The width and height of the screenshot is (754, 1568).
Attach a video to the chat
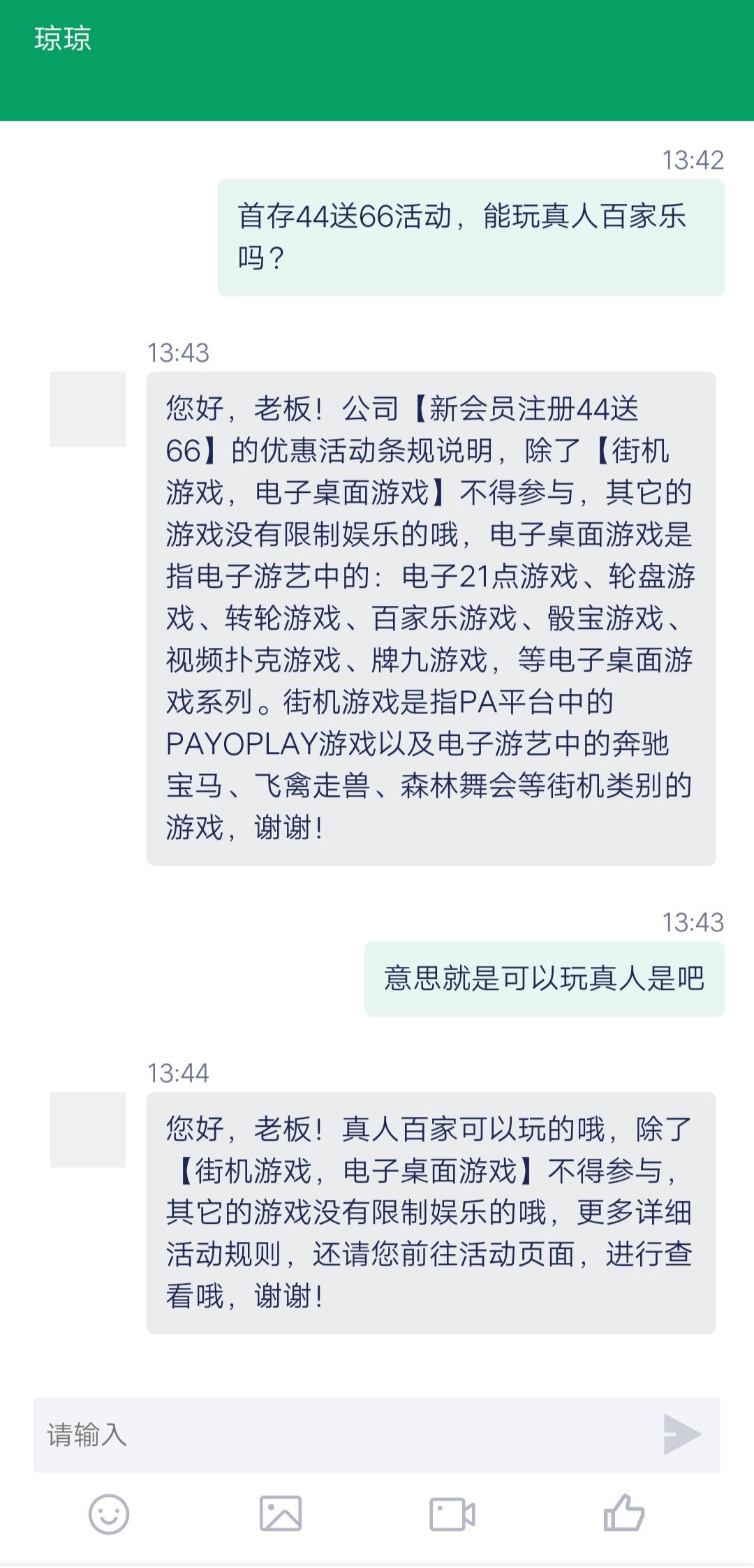pyautogui.click(x=452, y=1514)
